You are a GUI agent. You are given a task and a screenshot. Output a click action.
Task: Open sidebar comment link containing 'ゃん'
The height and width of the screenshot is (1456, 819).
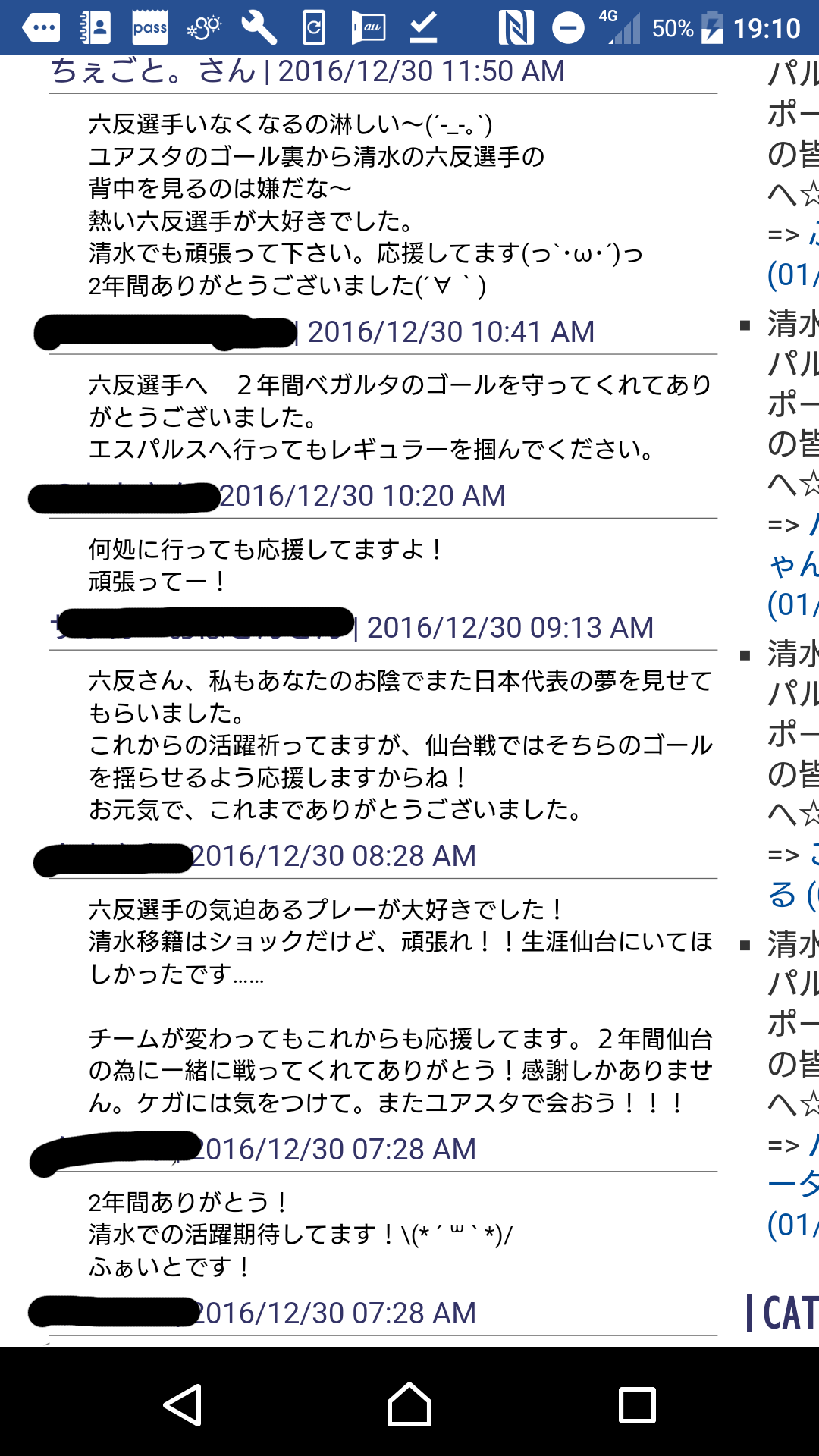pyautogui.click(x=794, y=564)
